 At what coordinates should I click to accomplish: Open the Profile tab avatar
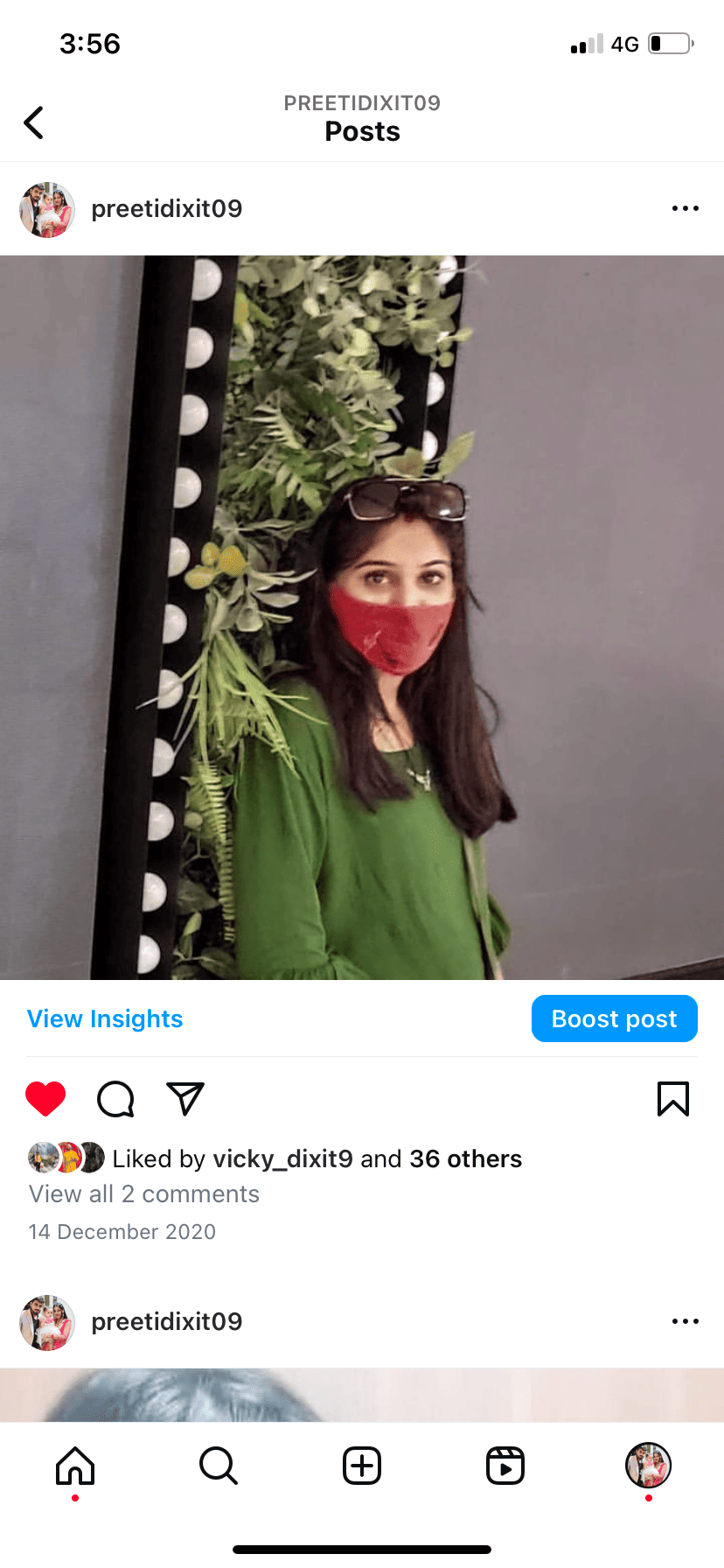648,1466
